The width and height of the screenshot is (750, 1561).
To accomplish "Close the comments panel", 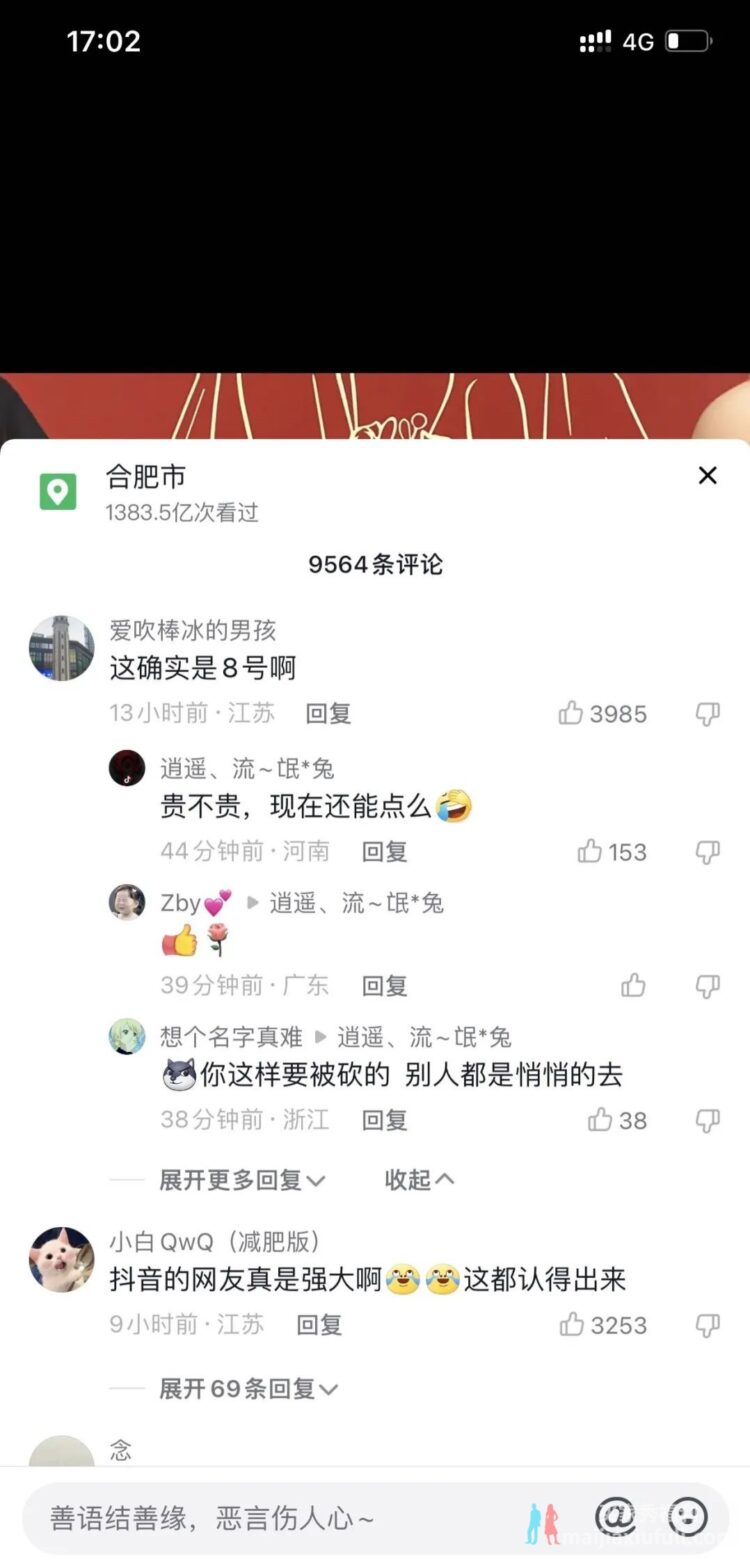I will pyautogui.click(x=707, y=476).
